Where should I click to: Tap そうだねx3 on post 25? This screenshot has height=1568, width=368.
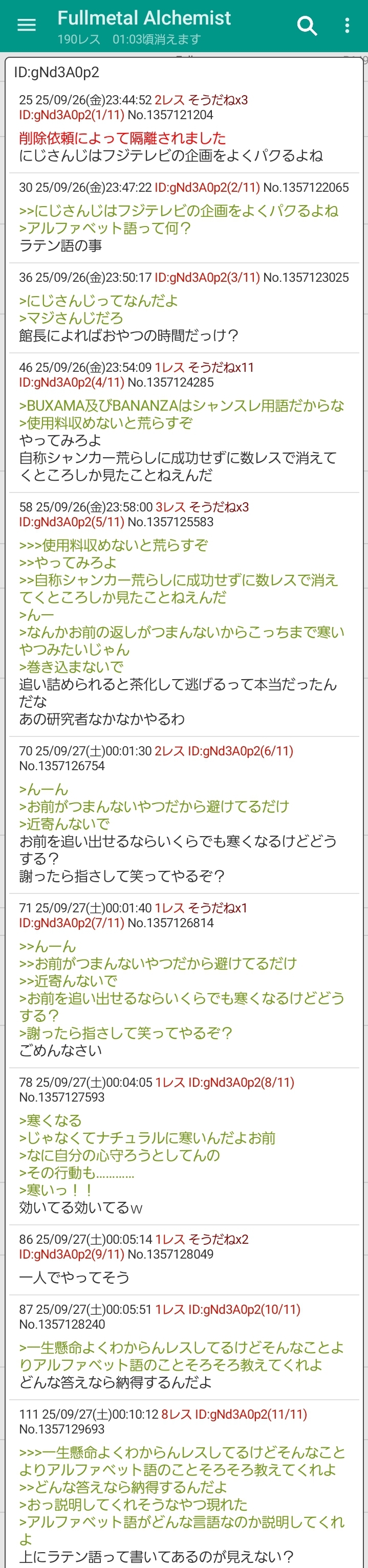click(x=218, y=100)
